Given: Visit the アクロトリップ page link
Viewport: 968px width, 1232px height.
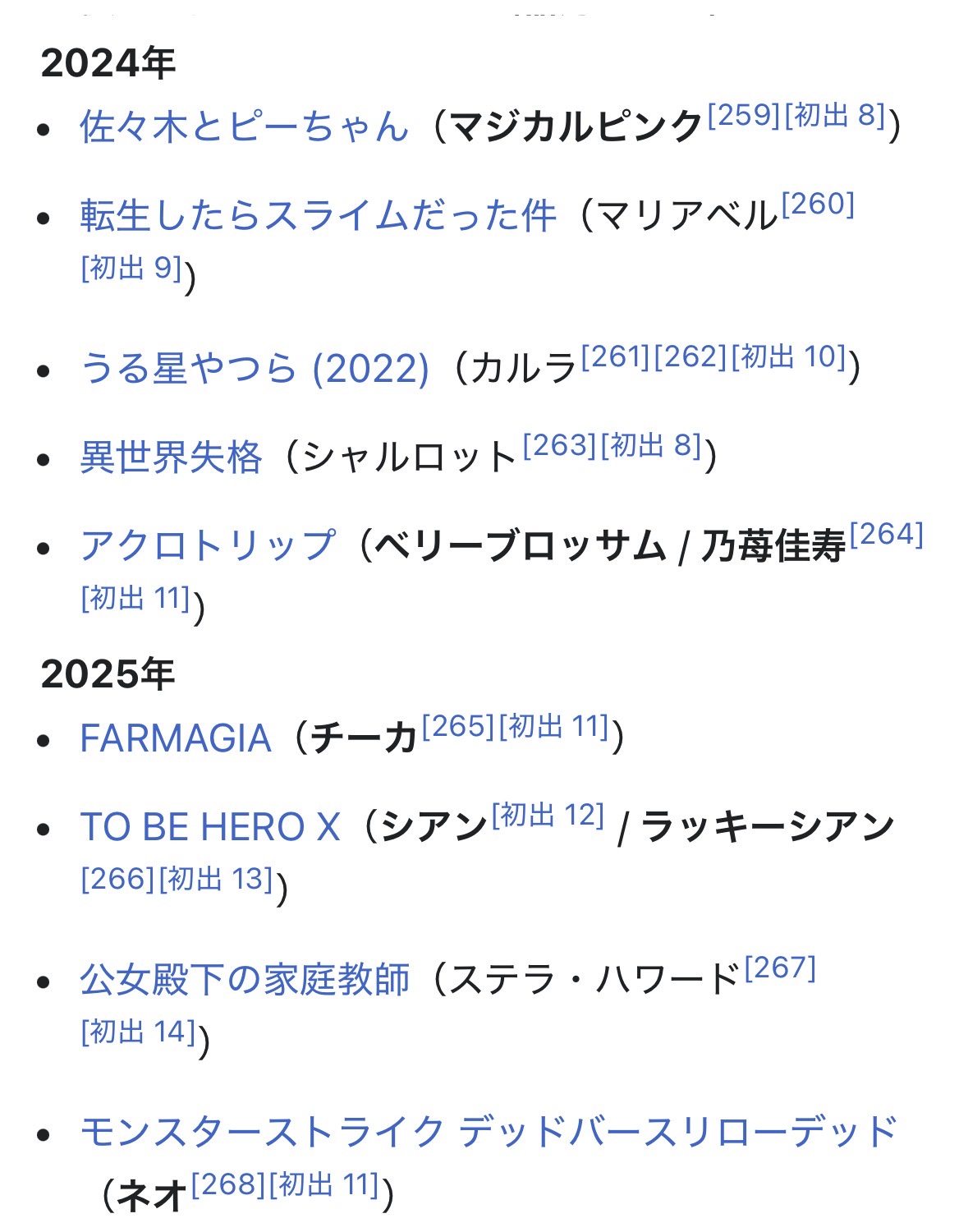Looking at the screenshot, I should point(208,546).
